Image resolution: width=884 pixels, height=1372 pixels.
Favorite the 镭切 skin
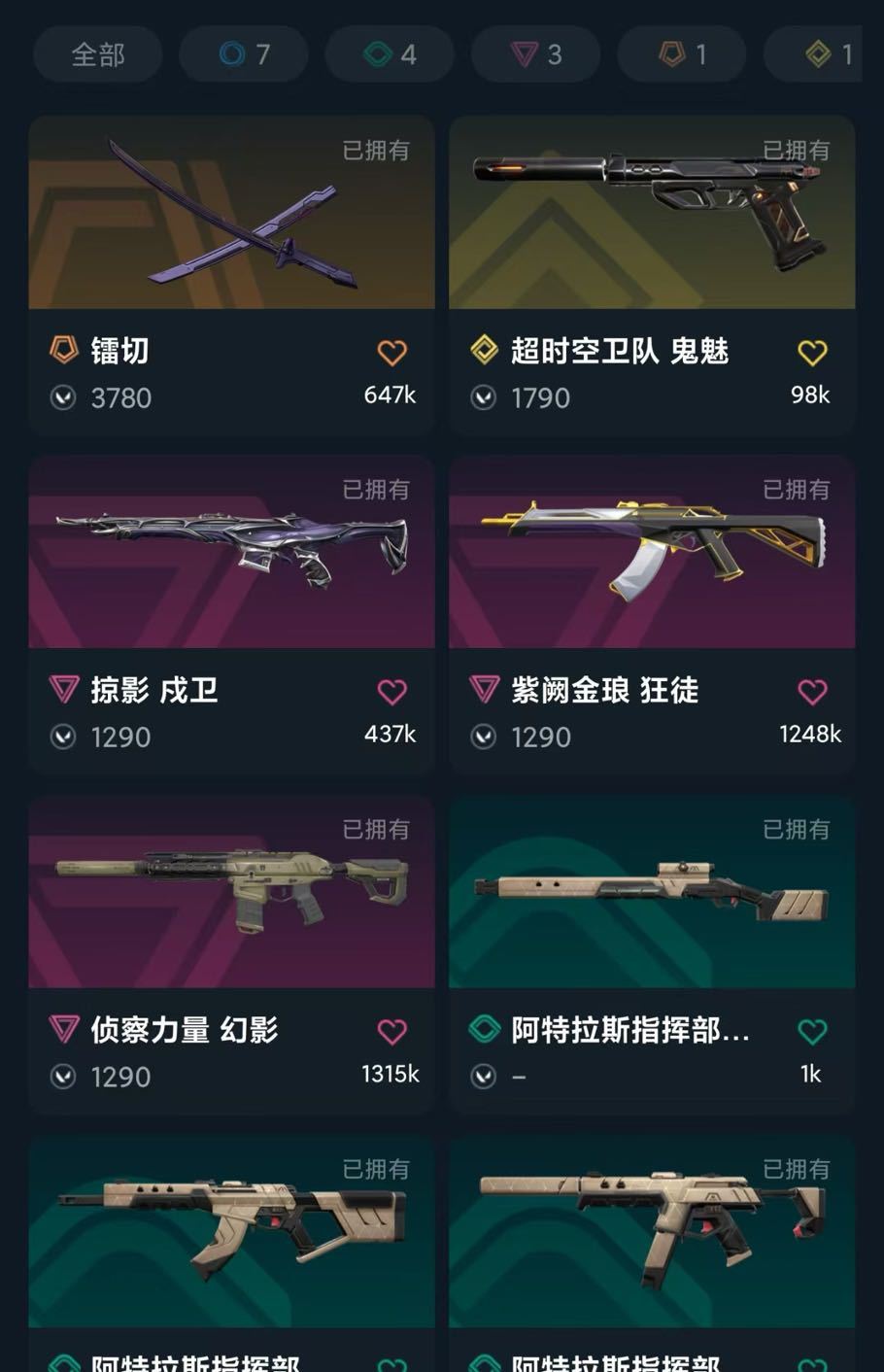click(391, 353)
